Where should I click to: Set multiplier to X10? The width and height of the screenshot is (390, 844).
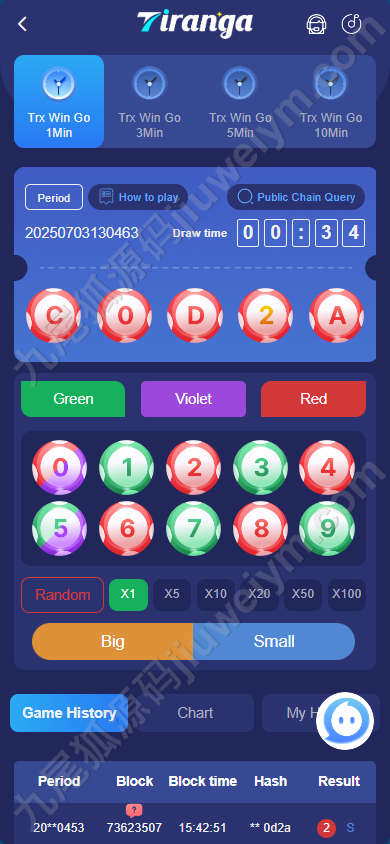click(x=216, y=594)
